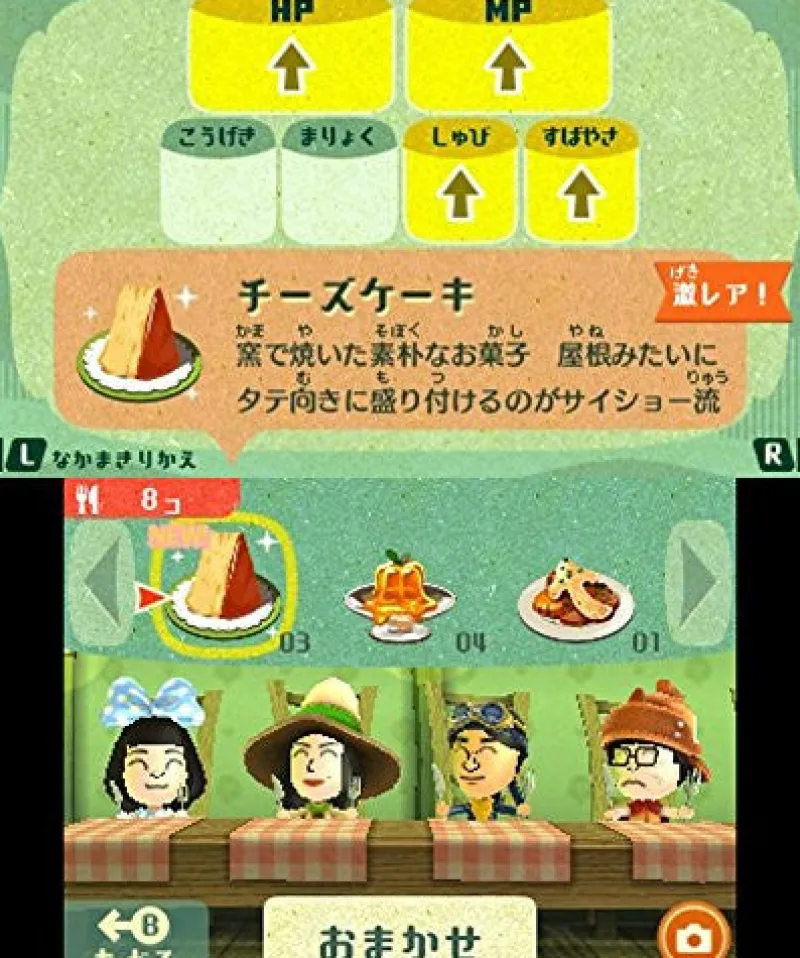Select the Mii wearing goggles

(478, 755)
